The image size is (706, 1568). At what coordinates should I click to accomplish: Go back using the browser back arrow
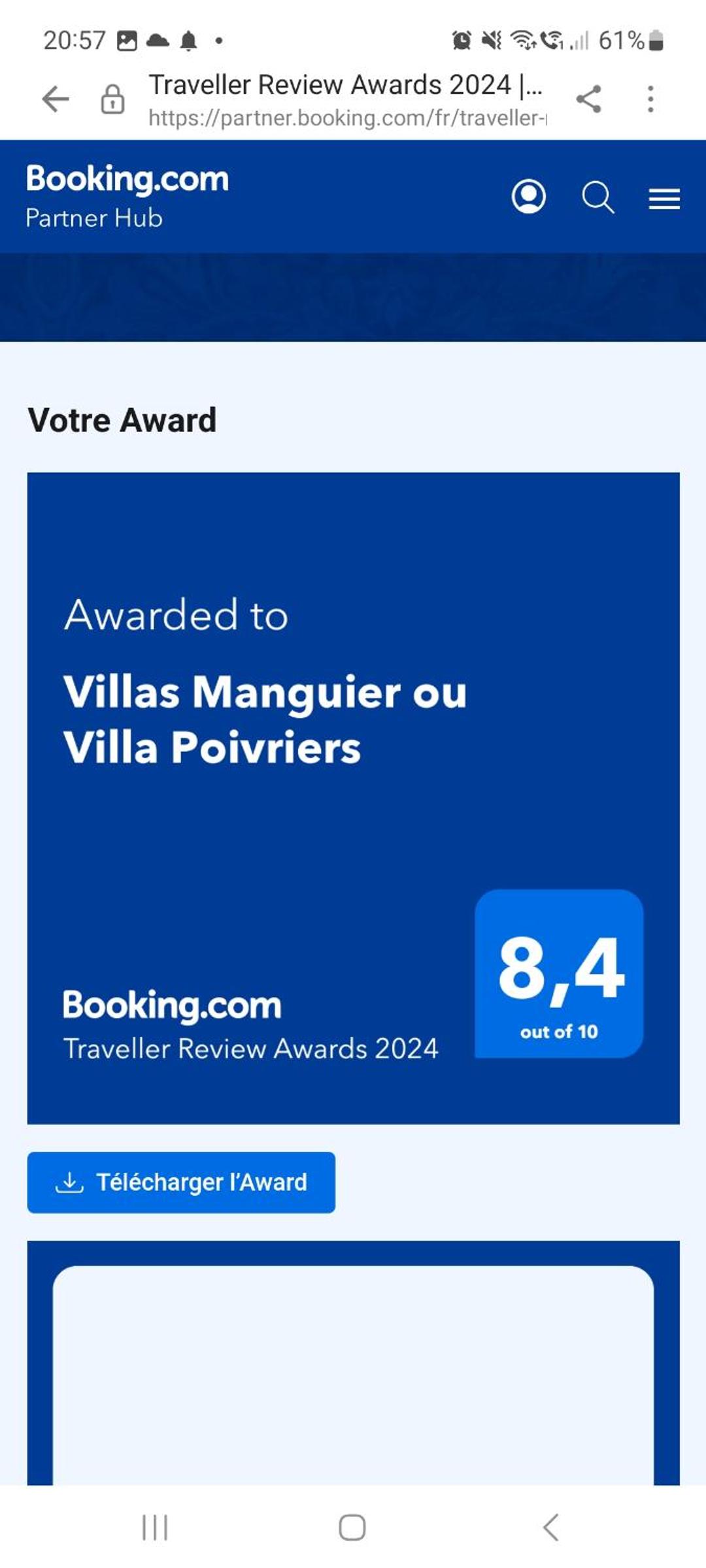pos(56,99)
